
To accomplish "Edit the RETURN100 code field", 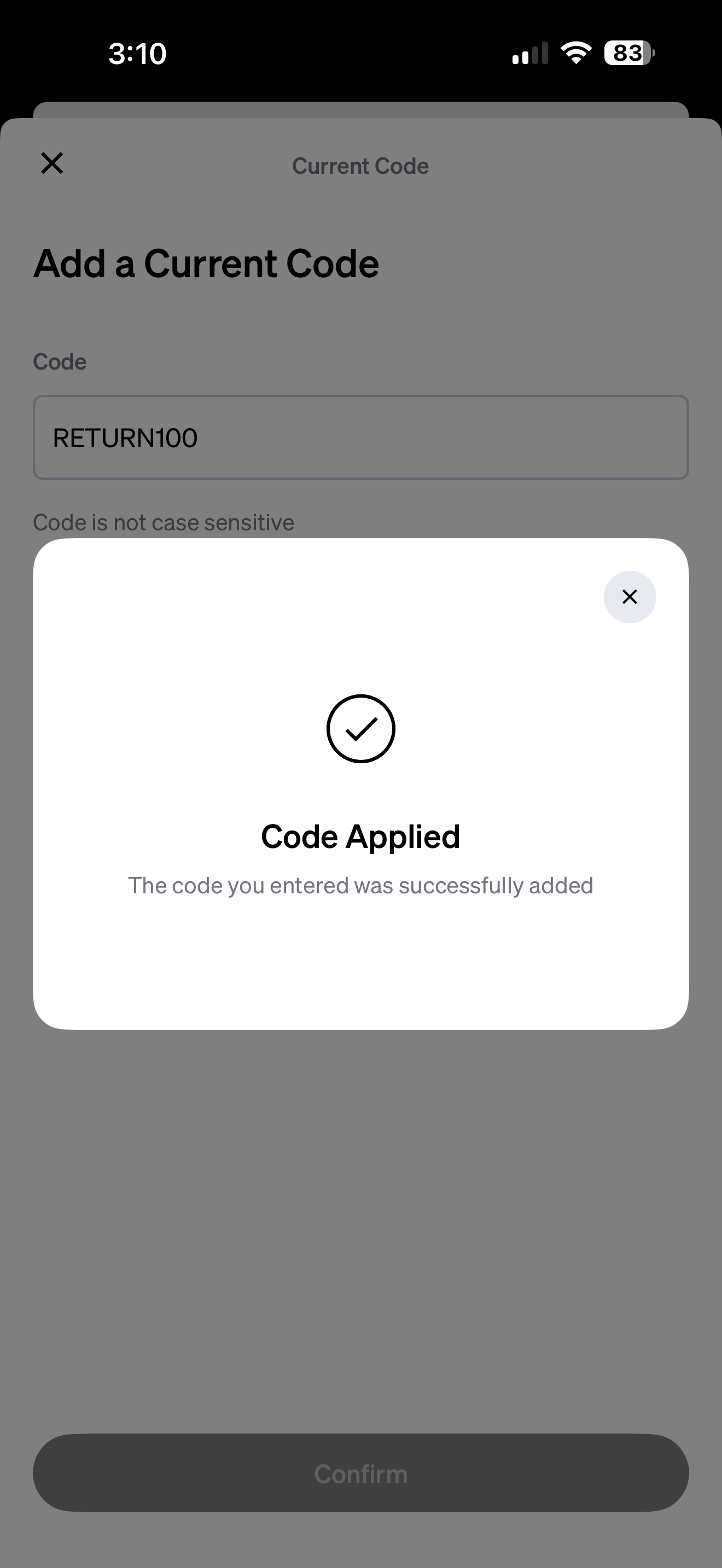I will point(360,438).
